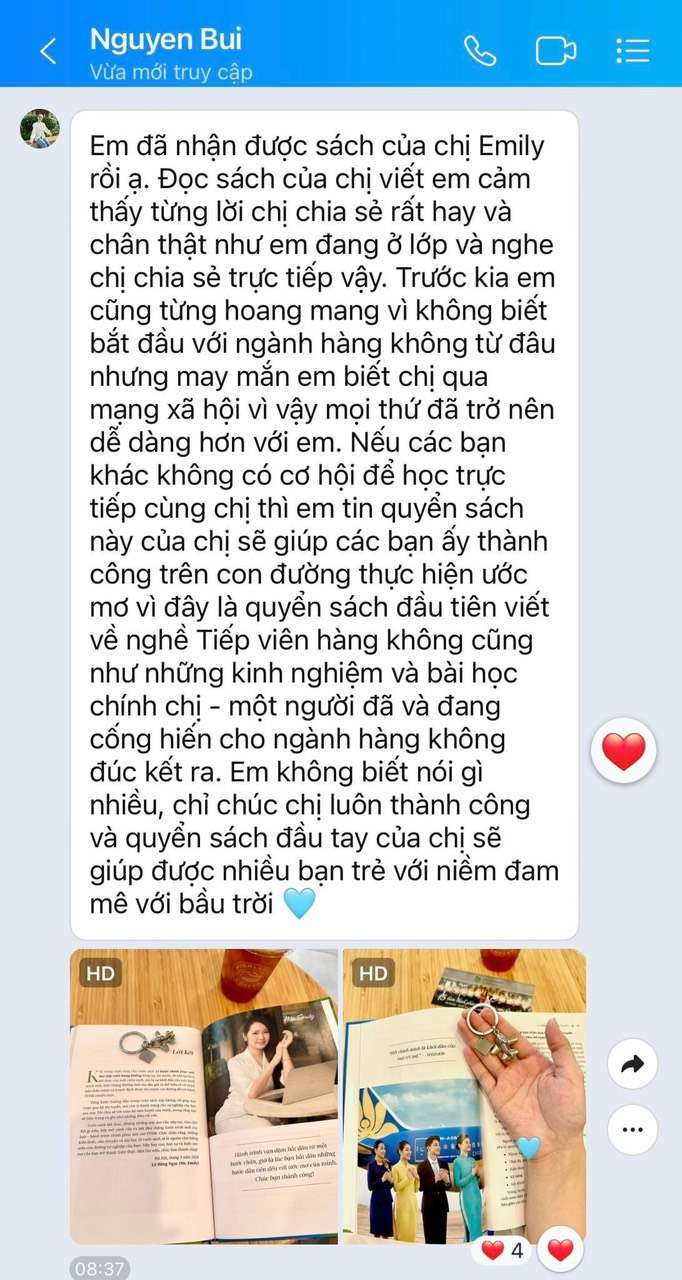Open Nguyen Bui's contact name header
682x1280 pixels.
tap(166, 40)
